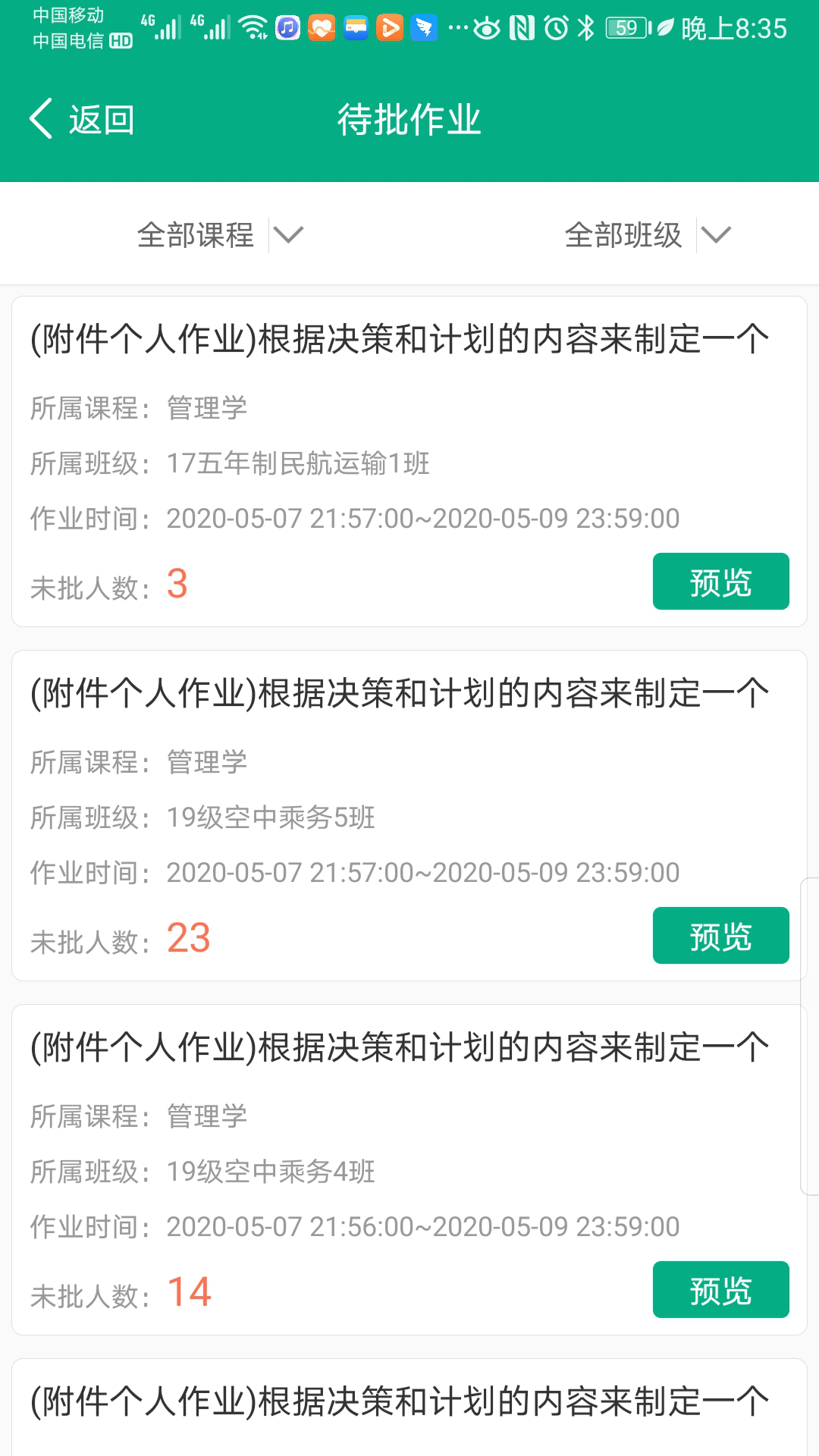Preview homework for 19级空中乘务4班
Image resolution: width=819 pixels, height=1456 pixels.
coord(720,1290)
